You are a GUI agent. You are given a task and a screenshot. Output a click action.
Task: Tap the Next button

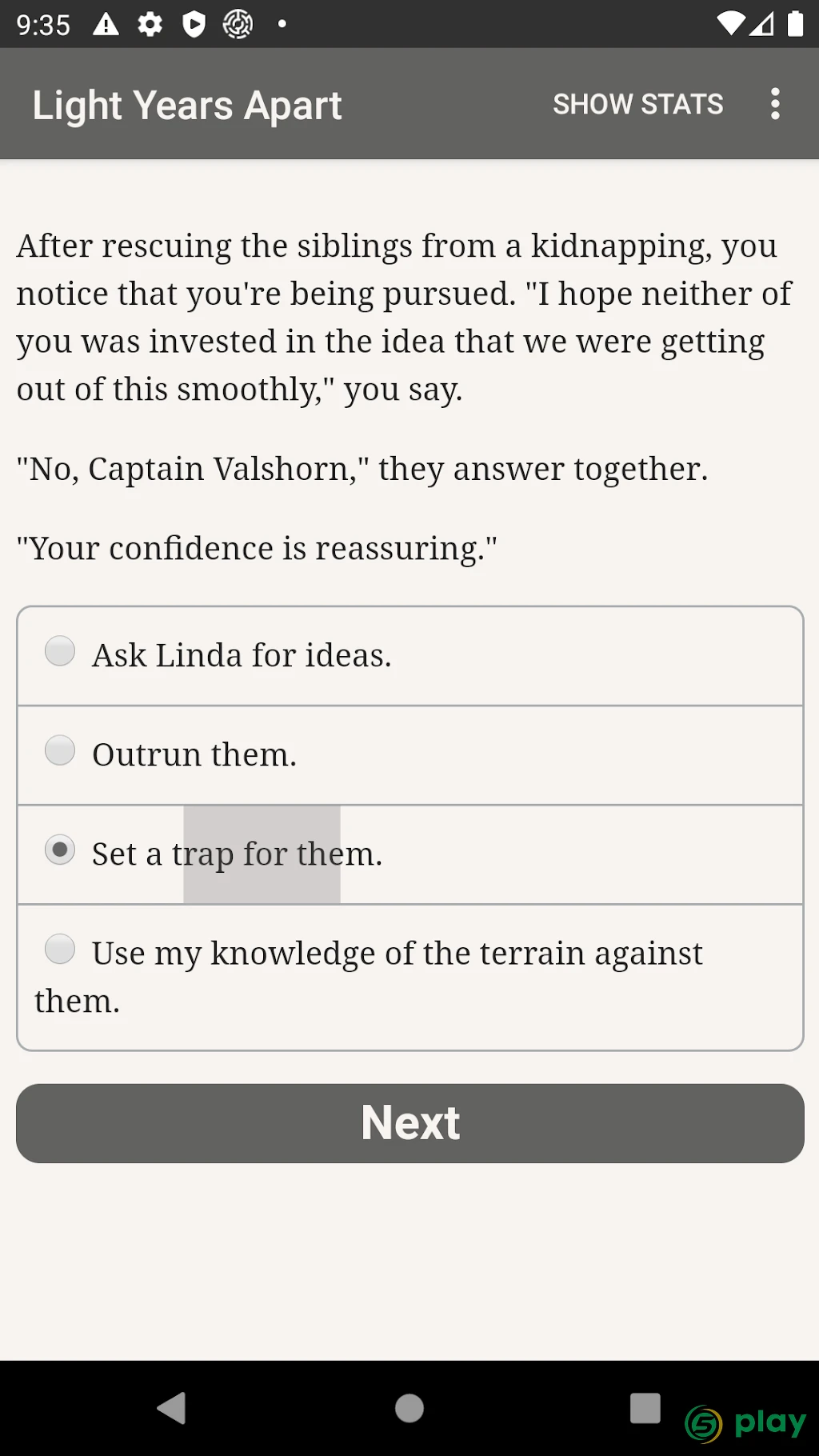[409, 1123]
